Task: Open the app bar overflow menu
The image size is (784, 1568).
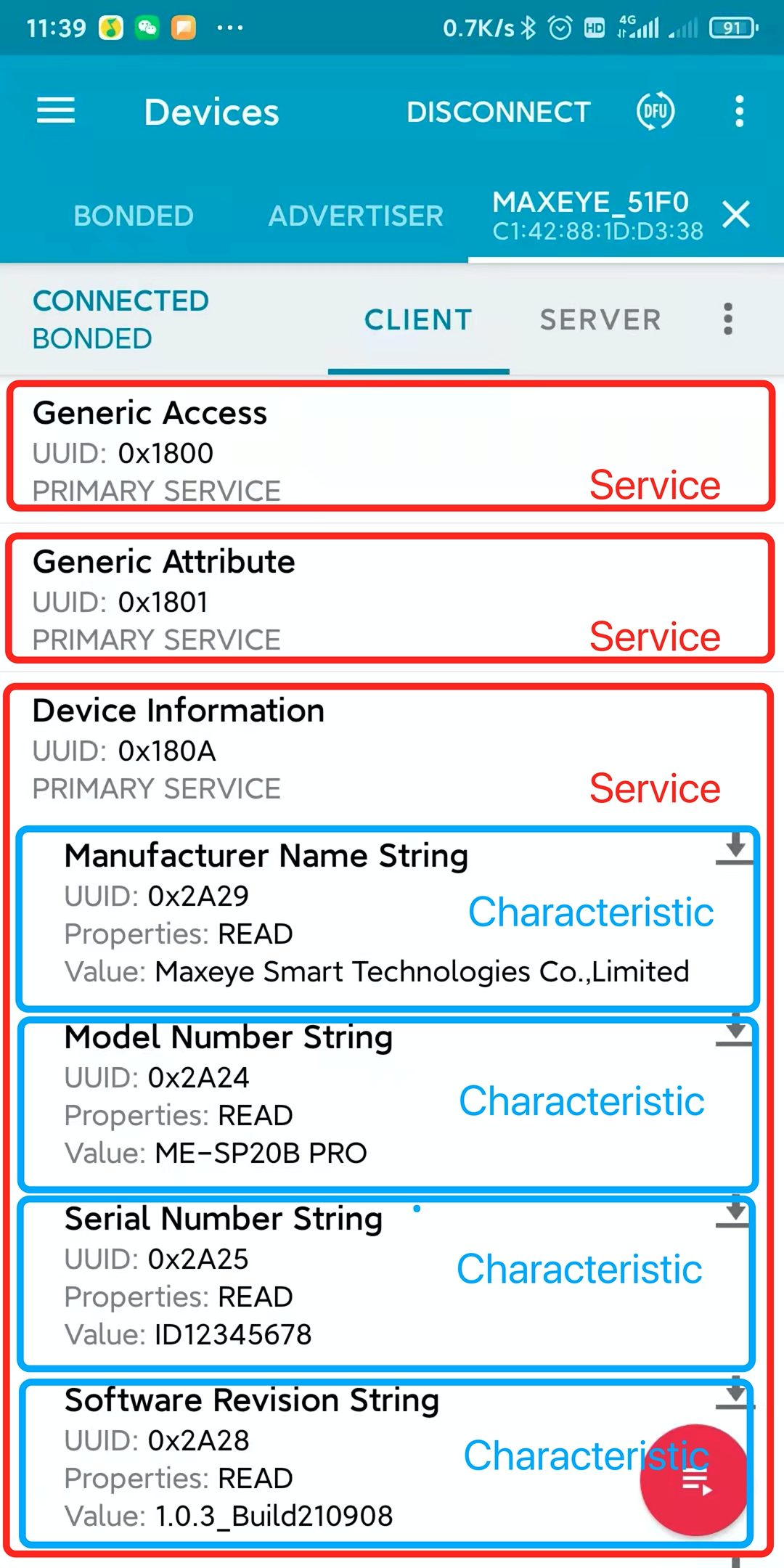Action: tap(739, 111)
